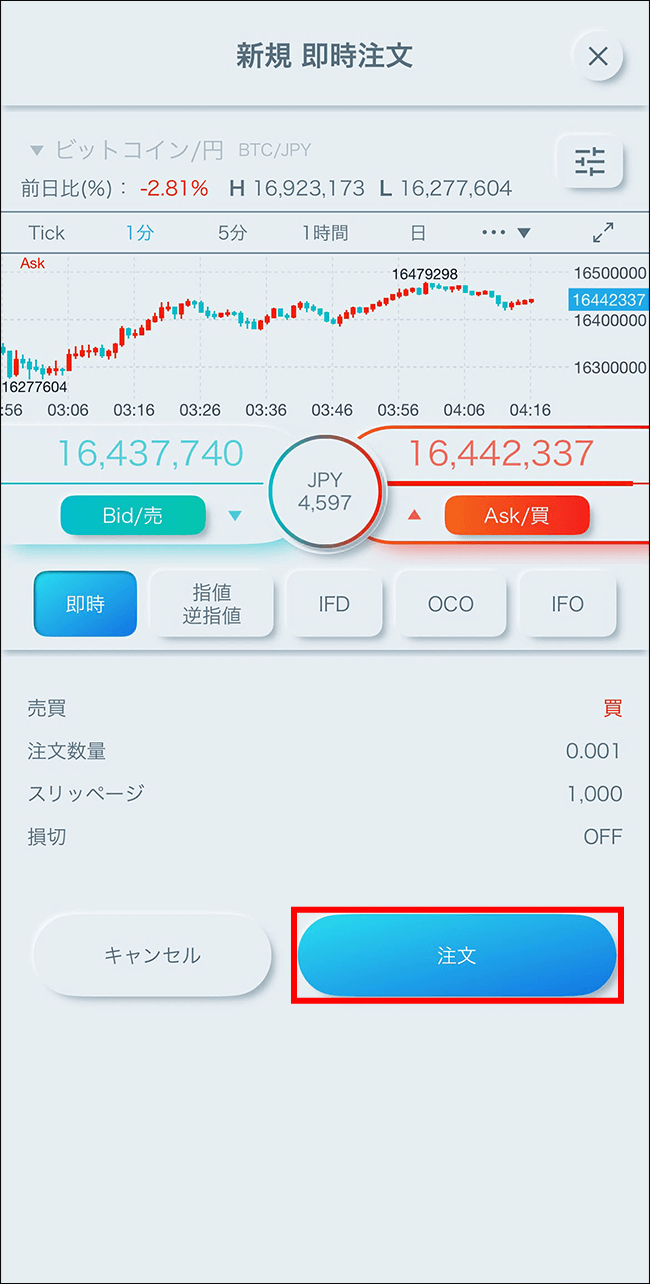Tap the Ask/買 buy button

(517, 516)
